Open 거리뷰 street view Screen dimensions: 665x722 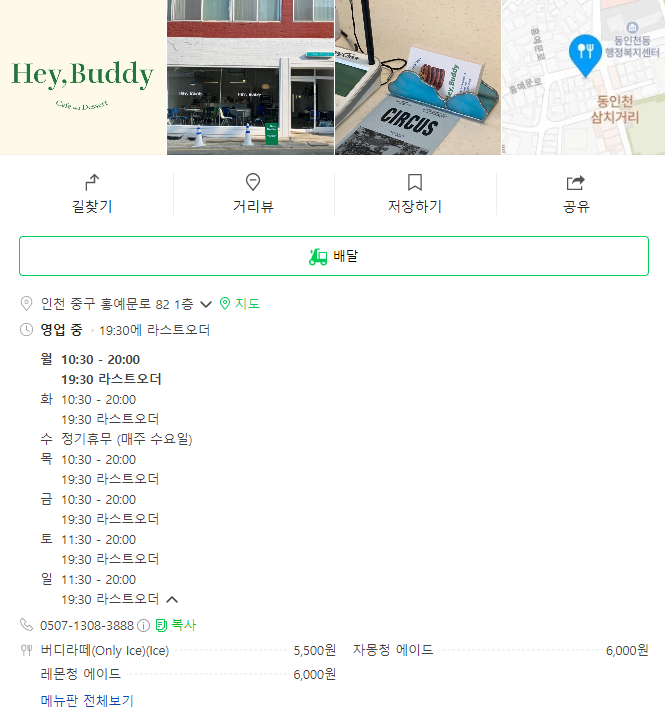click(253, 194)
